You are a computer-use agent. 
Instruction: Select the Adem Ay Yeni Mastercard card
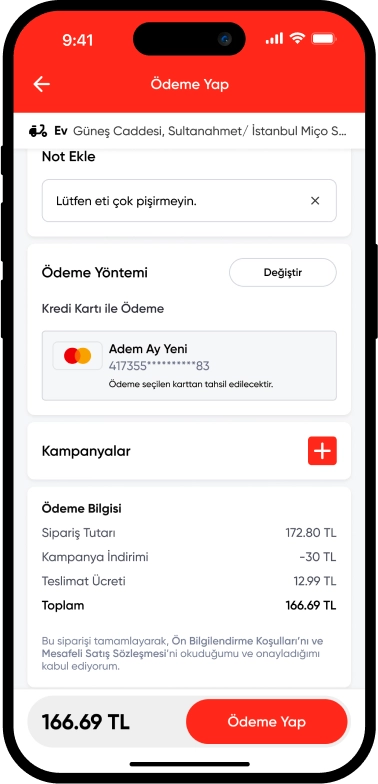coord(189,366)
